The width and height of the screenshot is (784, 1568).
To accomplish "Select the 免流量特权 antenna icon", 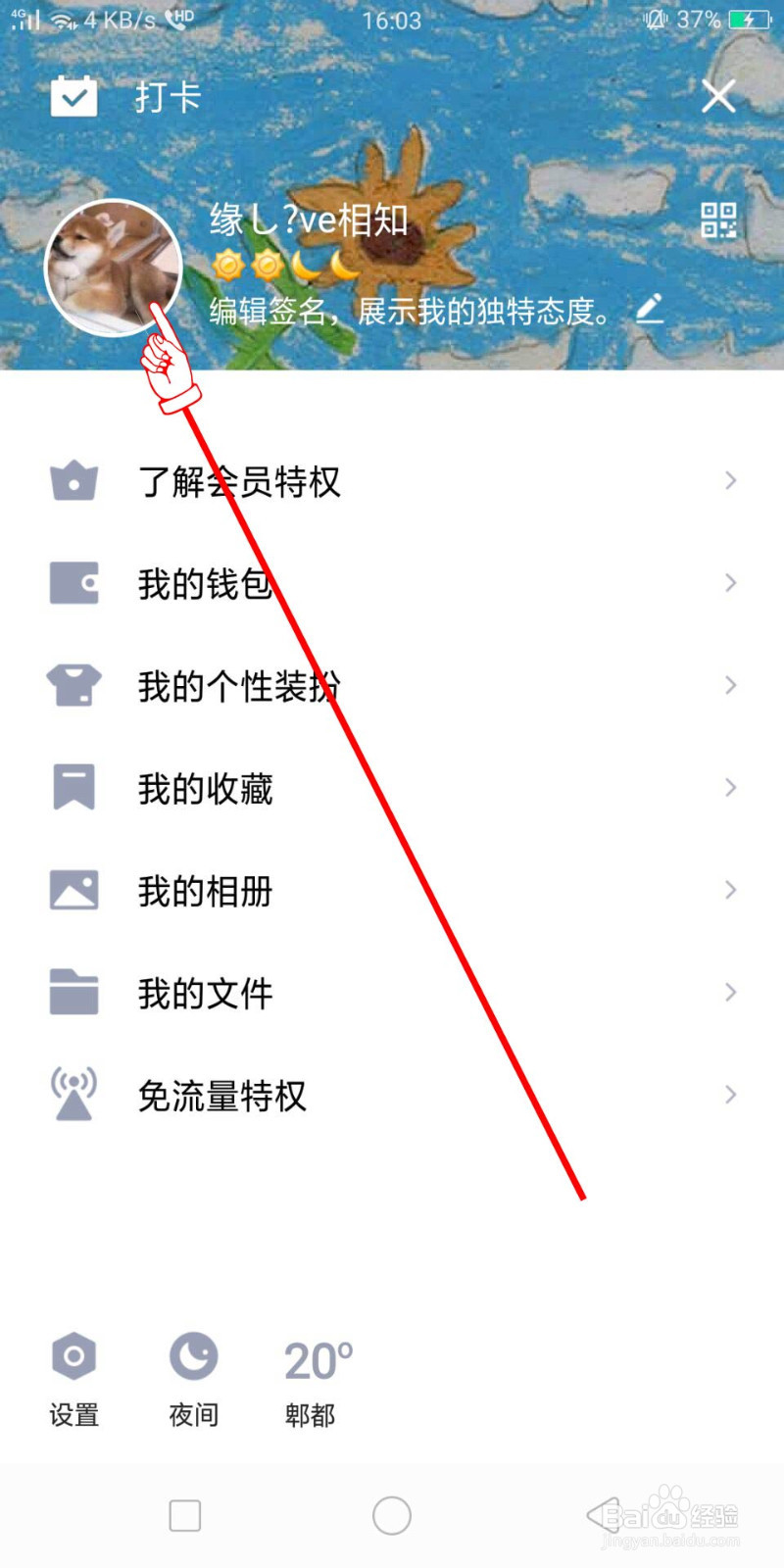I will click(73, 1095).
